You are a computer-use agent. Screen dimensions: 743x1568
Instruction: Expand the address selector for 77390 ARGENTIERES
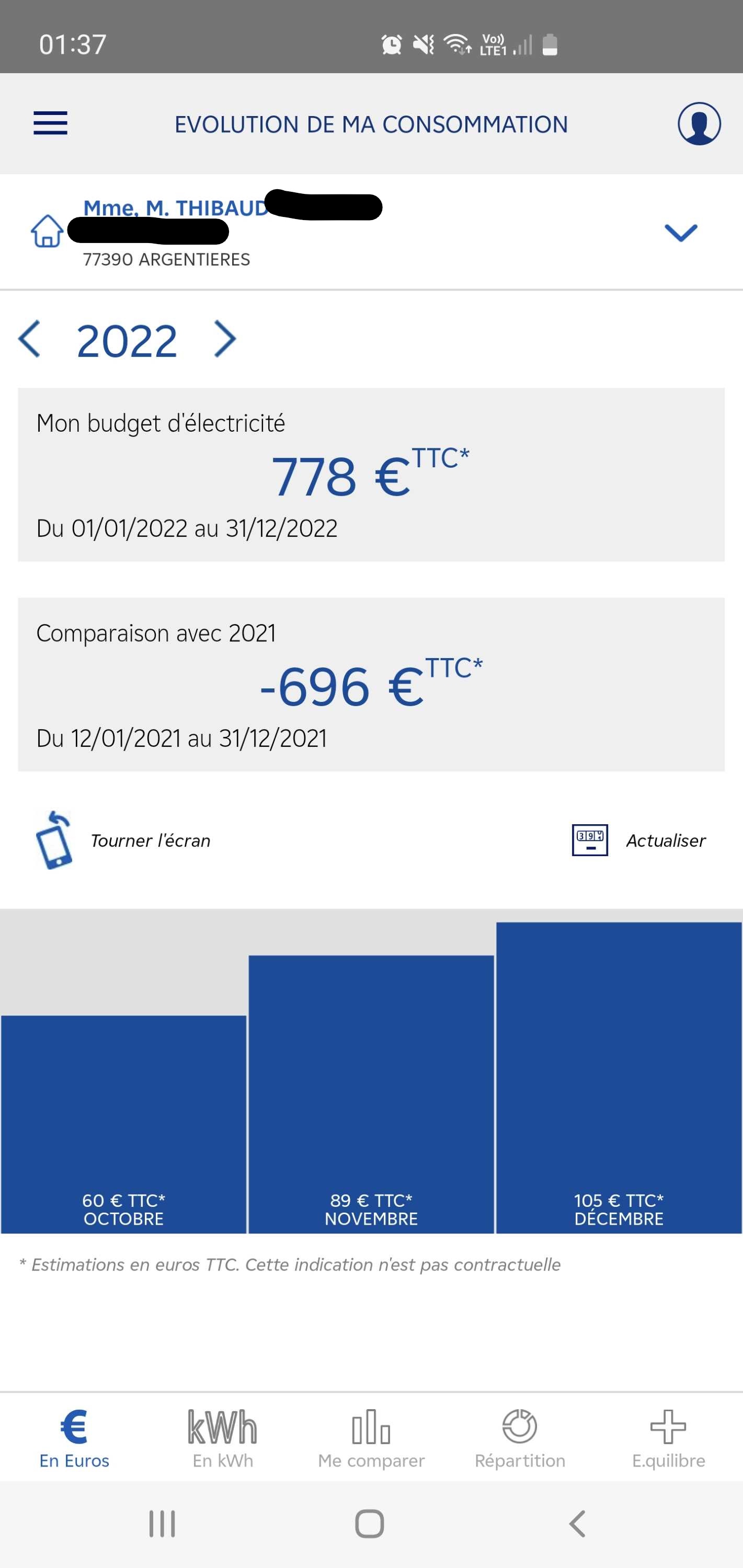(x=680, y=233)
